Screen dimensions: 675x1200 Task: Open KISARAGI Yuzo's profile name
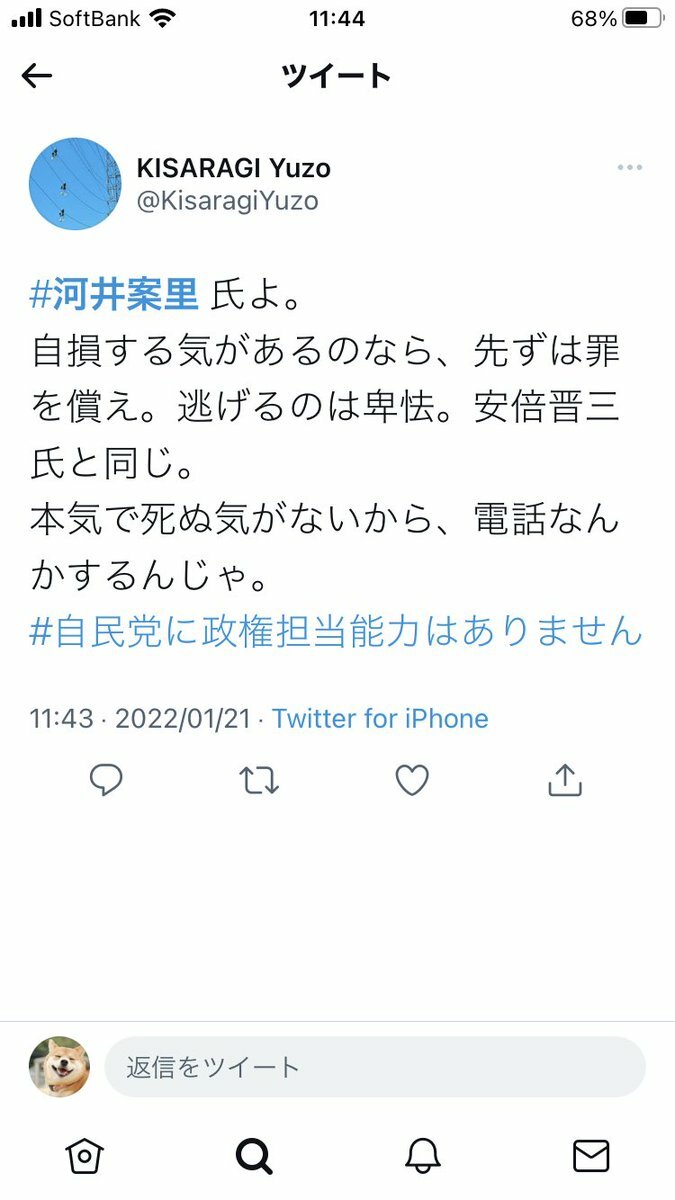pos(233,168)
